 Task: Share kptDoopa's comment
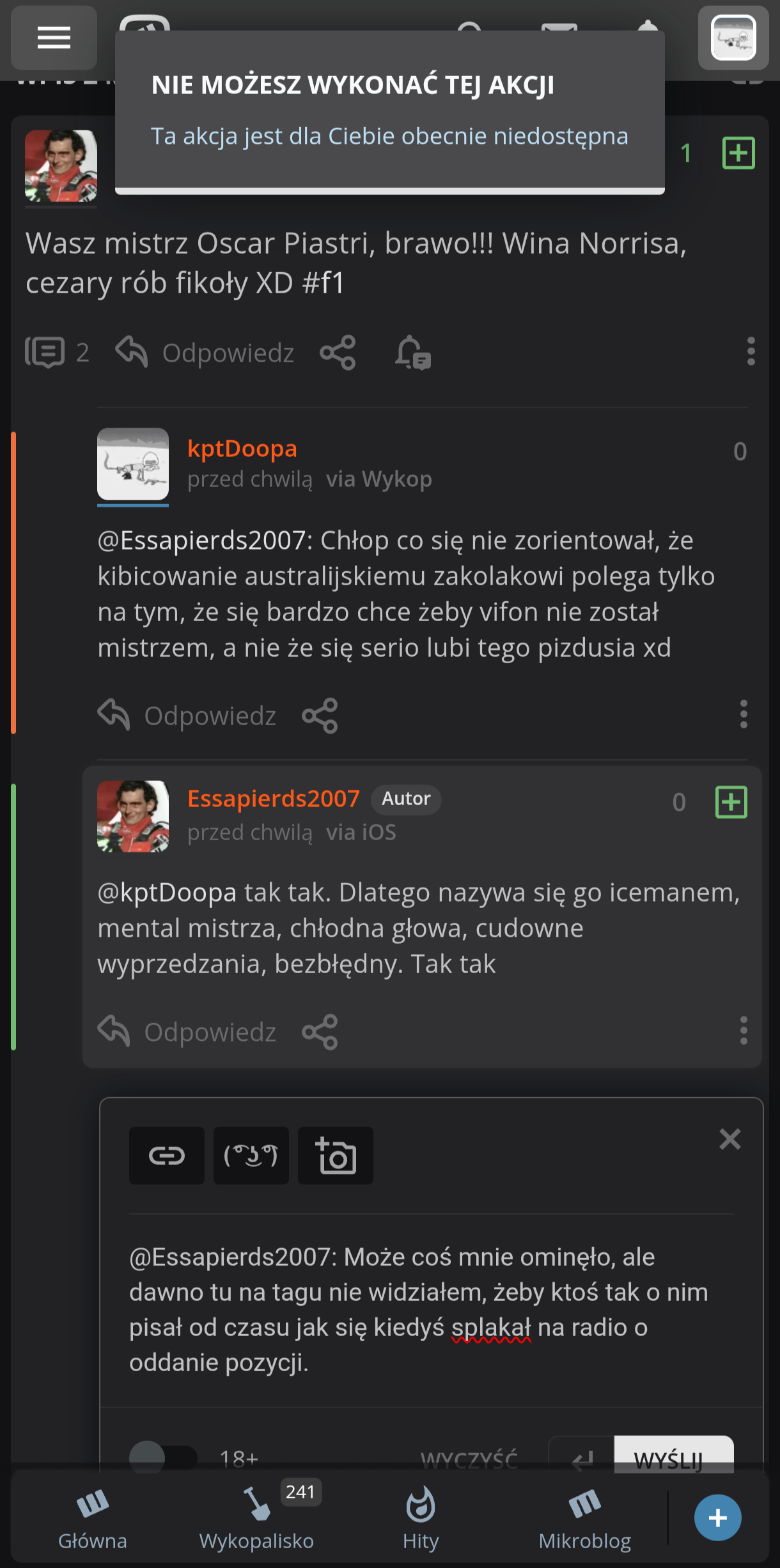coord(320,716)
